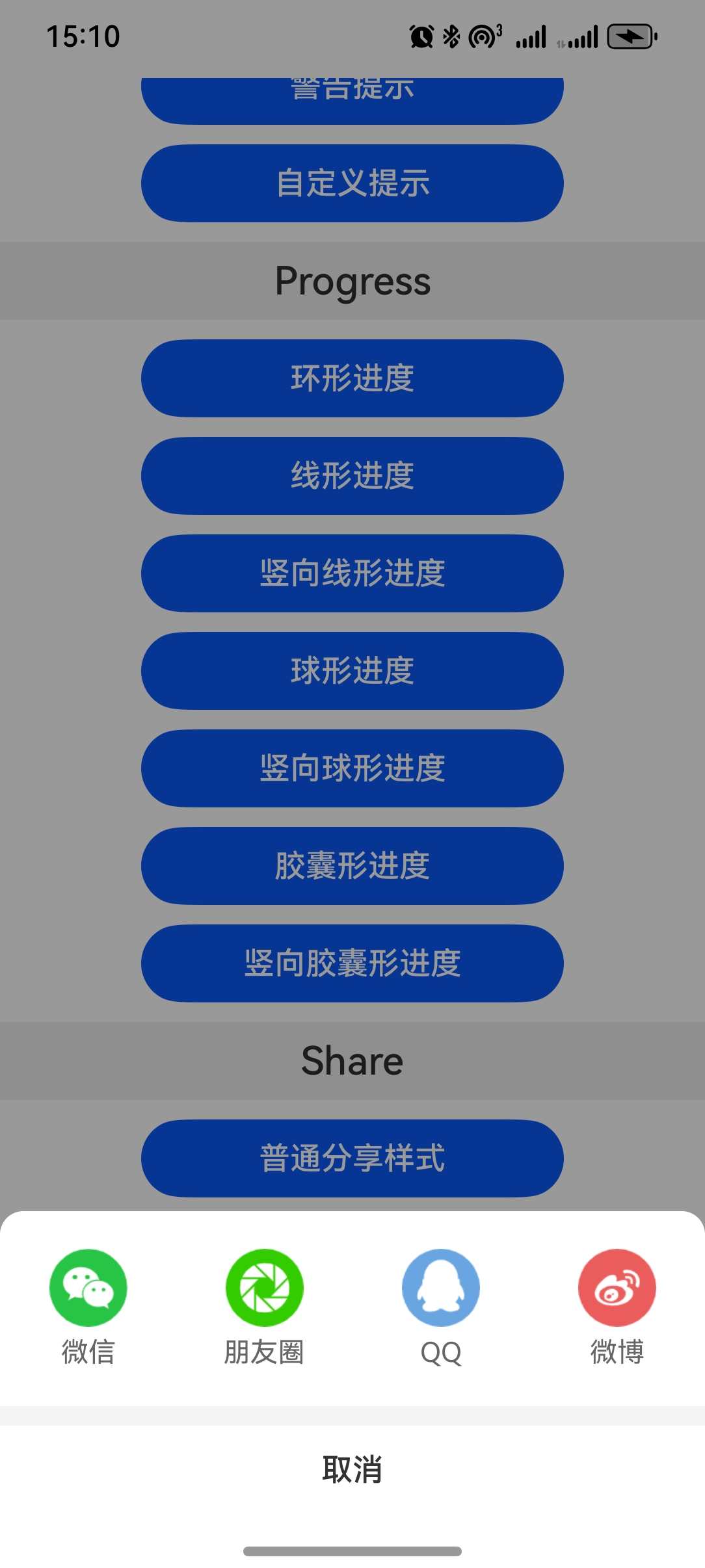Image resolution: width=705 pixels, height=1568 pixels.
Task: Open 普通分享样式 normal share style
Action: [x=352, y=1159]
